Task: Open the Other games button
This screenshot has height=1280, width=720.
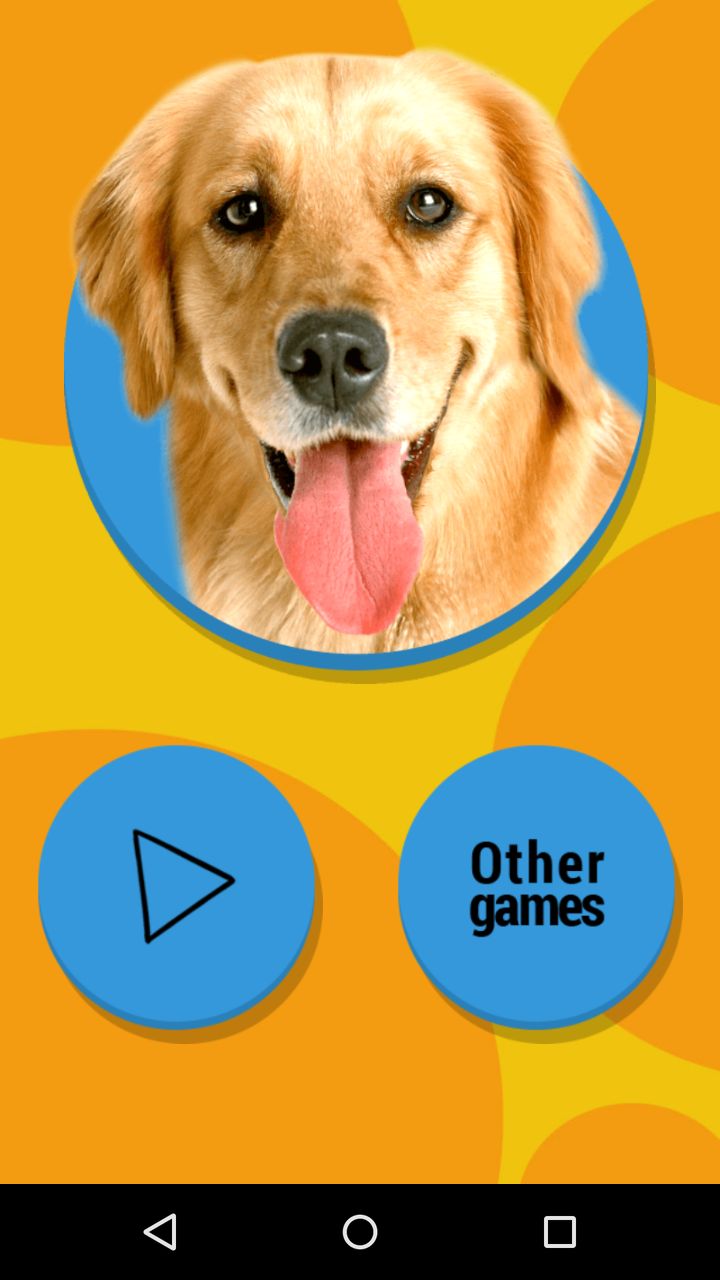Action: tap(538, 887)
